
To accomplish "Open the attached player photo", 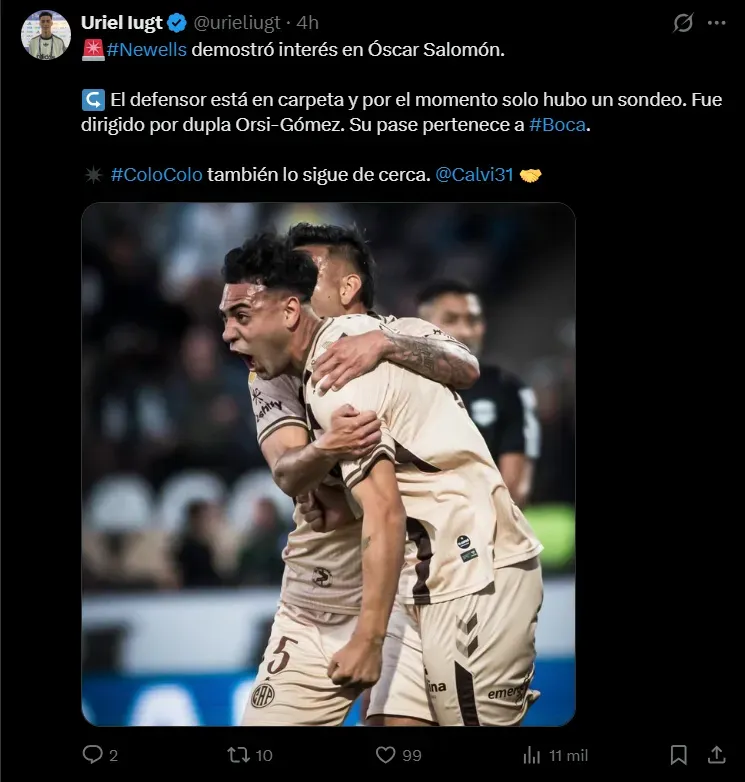I will coord(328,464).
